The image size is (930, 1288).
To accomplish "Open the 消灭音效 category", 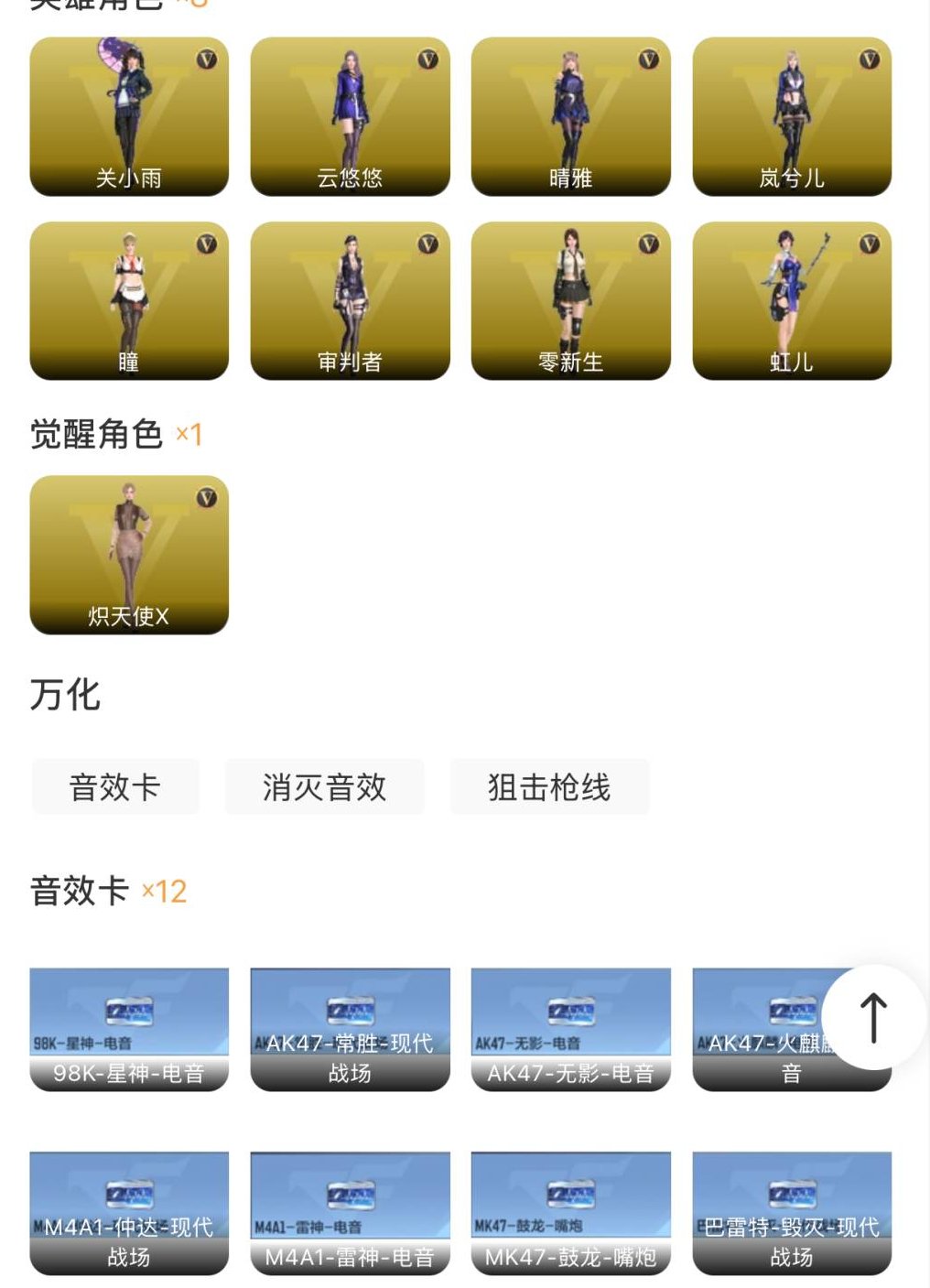I will (x=323, y=786).
